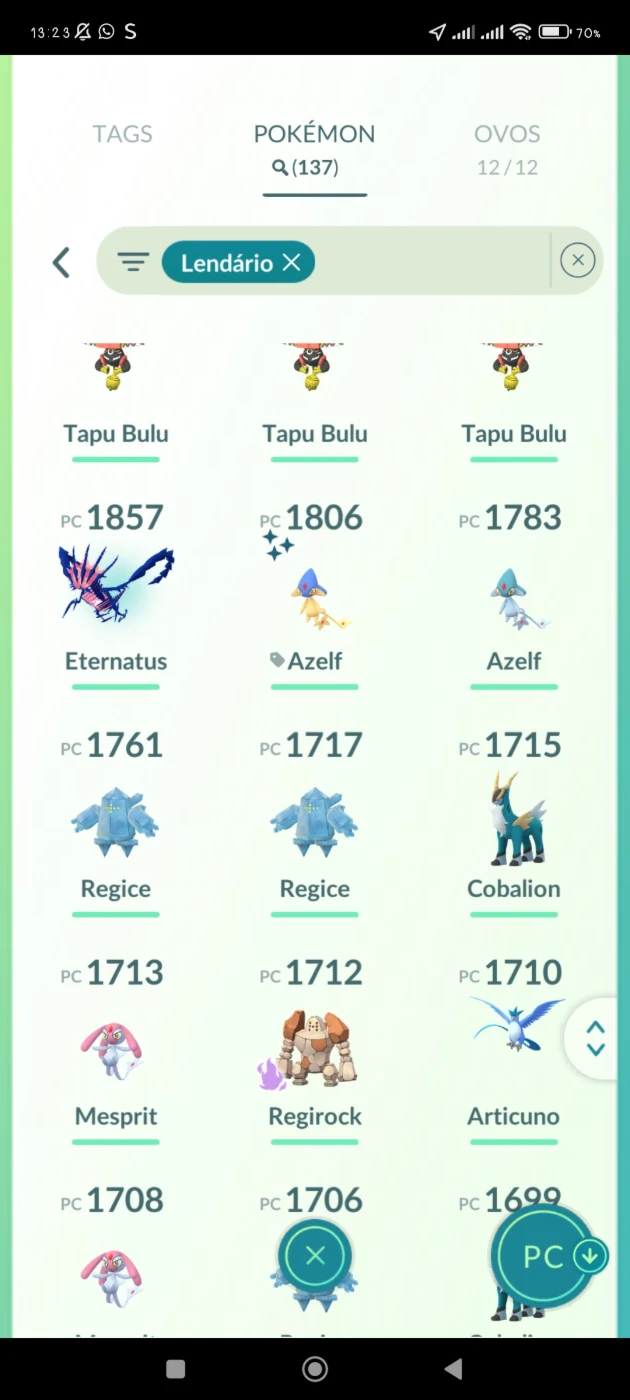Open the filter options icon

pos(133,262)
